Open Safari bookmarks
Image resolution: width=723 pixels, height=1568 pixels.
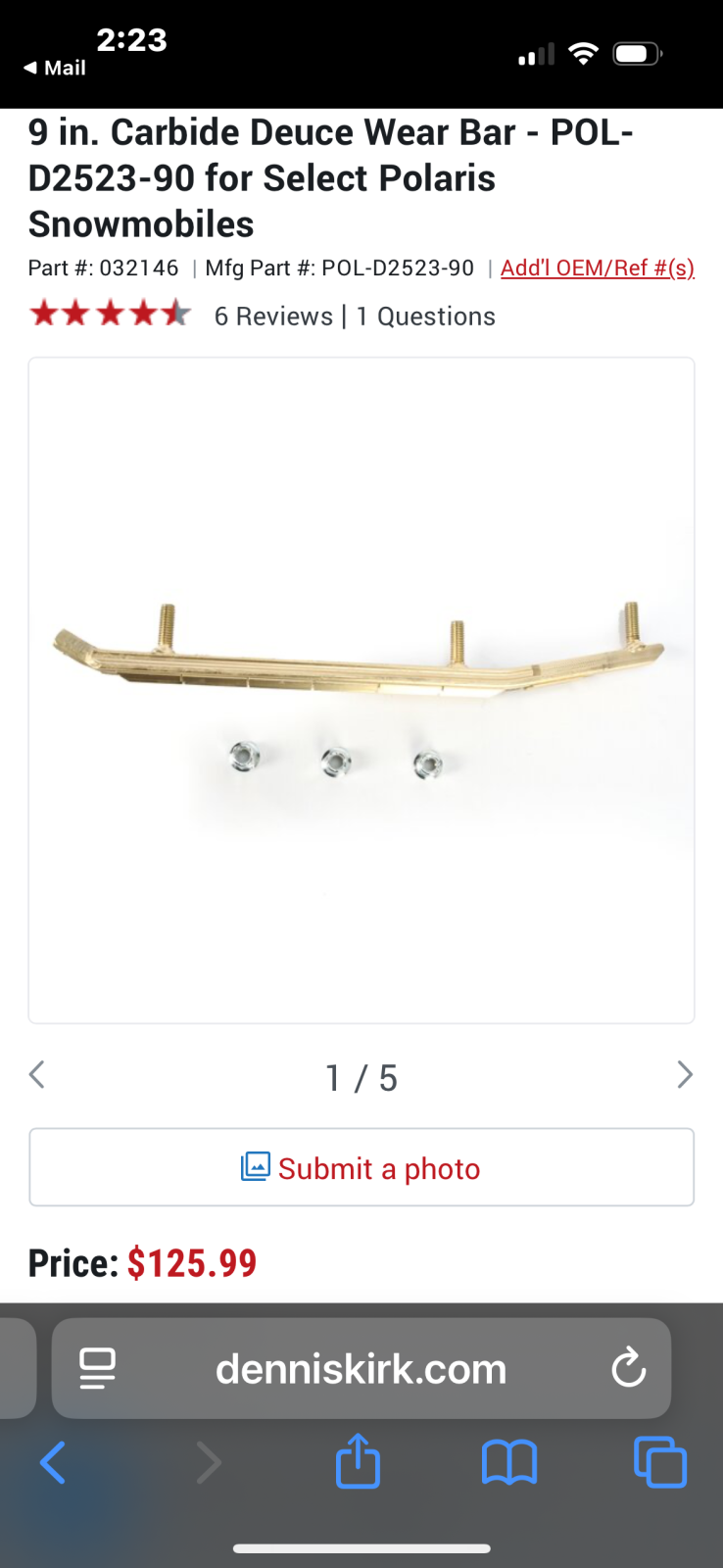[x=509, y=1463]
